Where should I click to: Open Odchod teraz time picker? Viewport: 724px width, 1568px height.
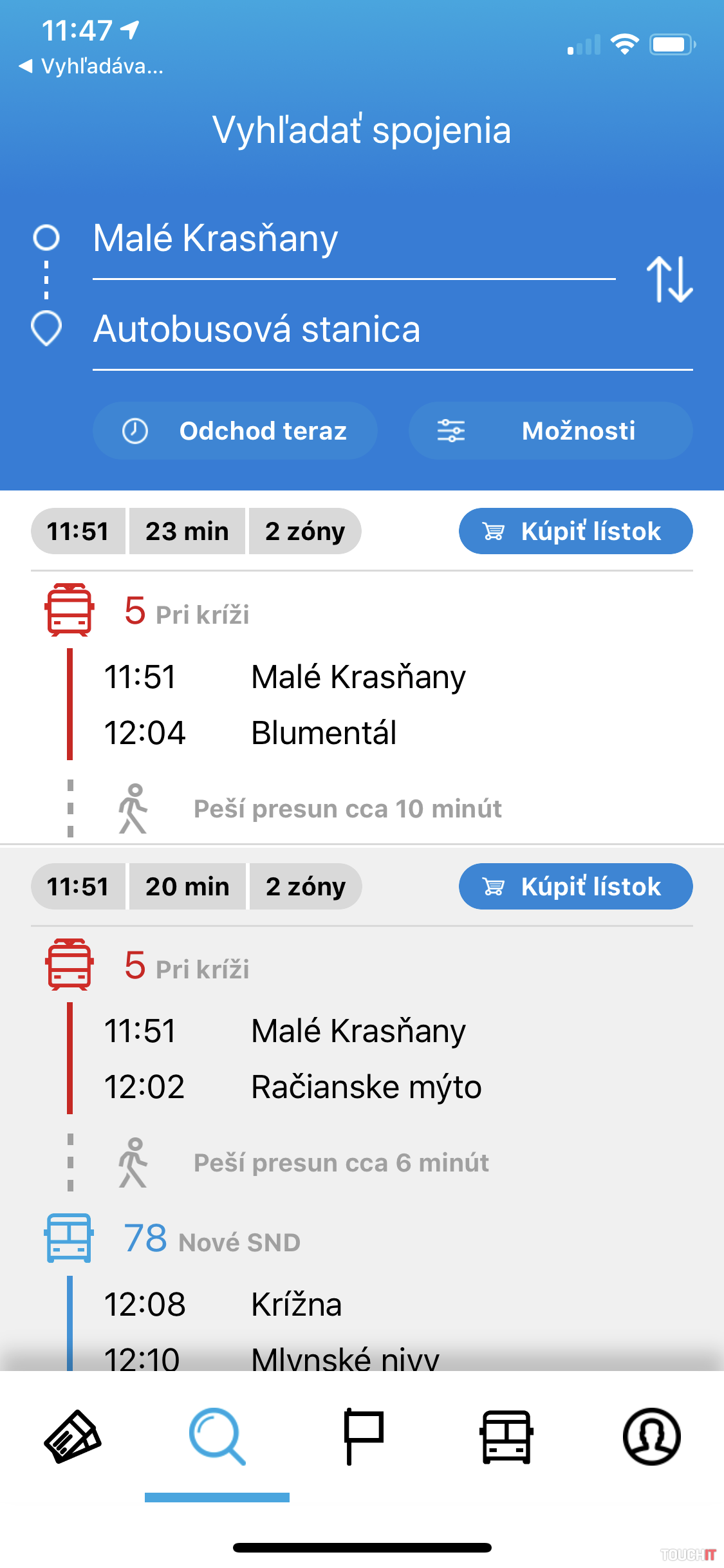pos(235,431)
